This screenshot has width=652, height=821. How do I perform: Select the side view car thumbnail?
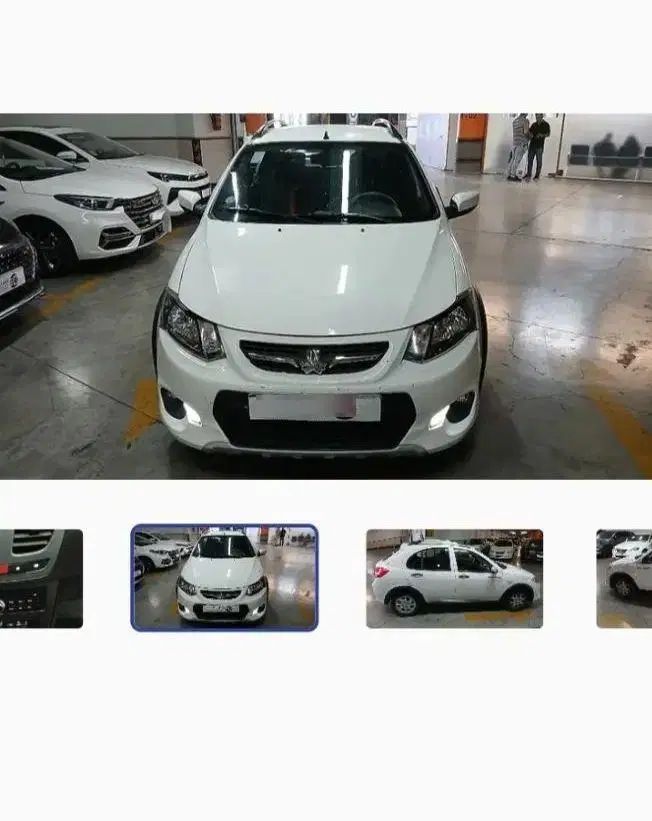point(454,579)
